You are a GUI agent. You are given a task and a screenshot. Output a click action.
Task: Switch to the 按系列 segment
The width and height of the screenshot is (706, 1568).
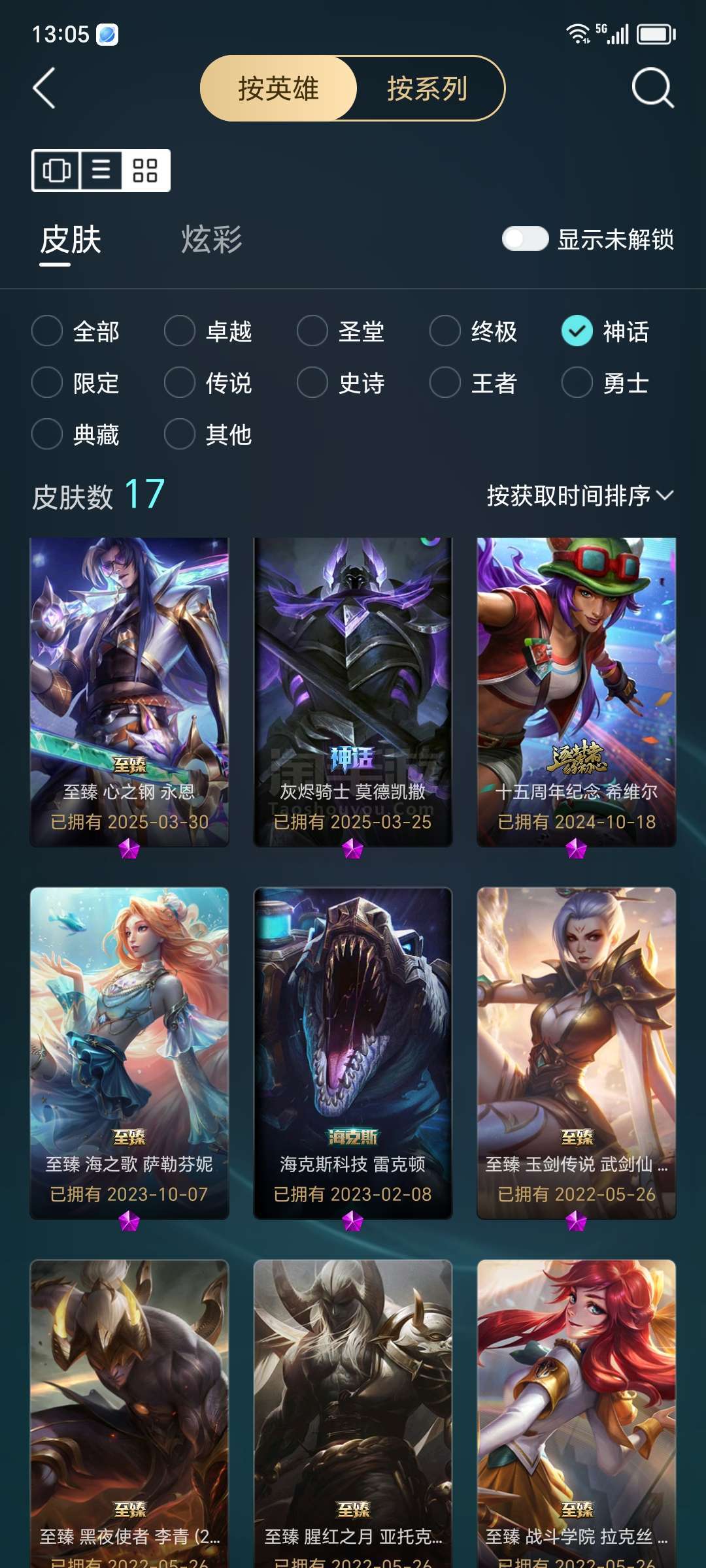(x=428, y=88)
